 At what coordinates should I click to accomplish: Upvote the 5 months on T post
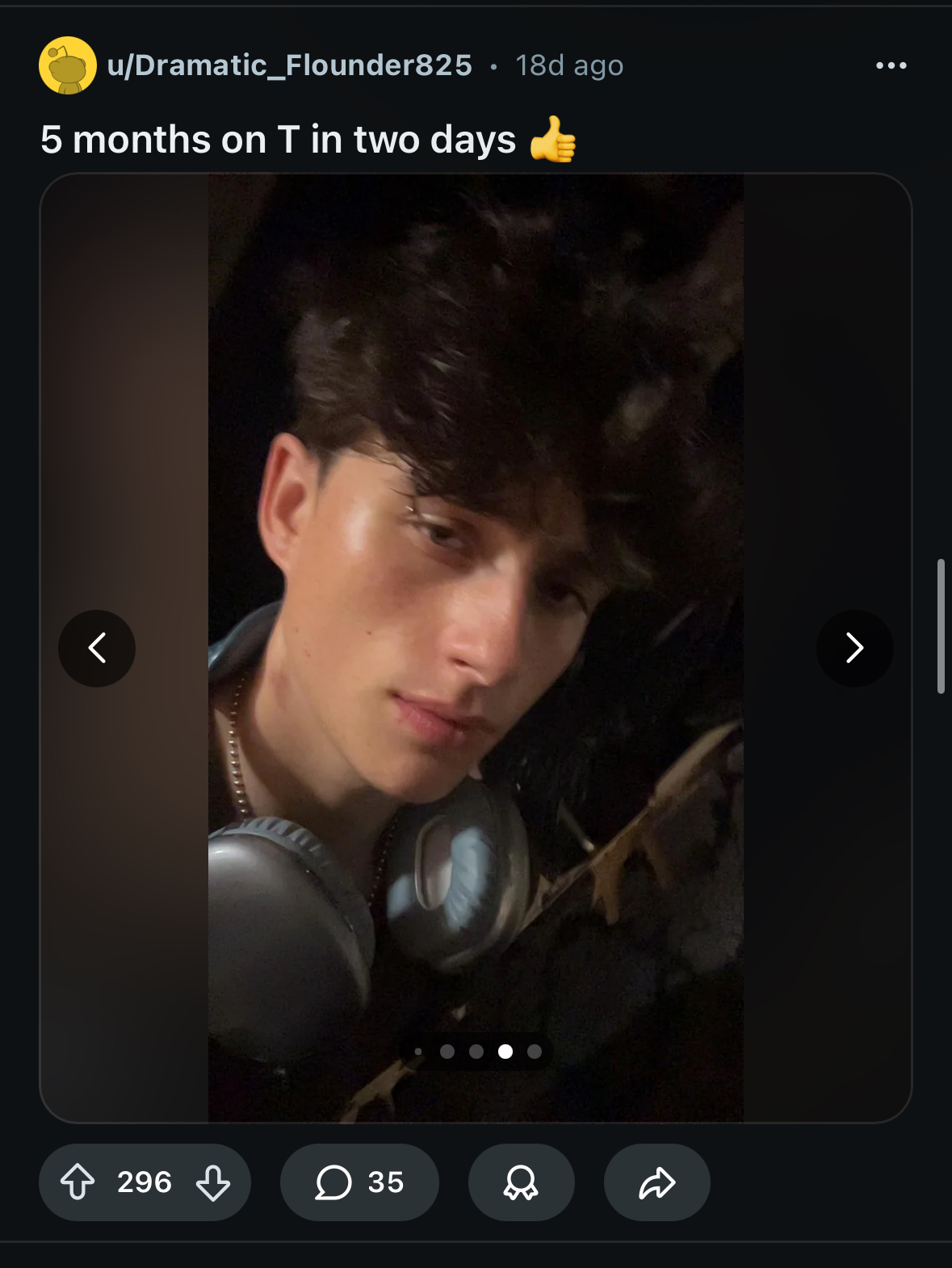click(78, 1182)
